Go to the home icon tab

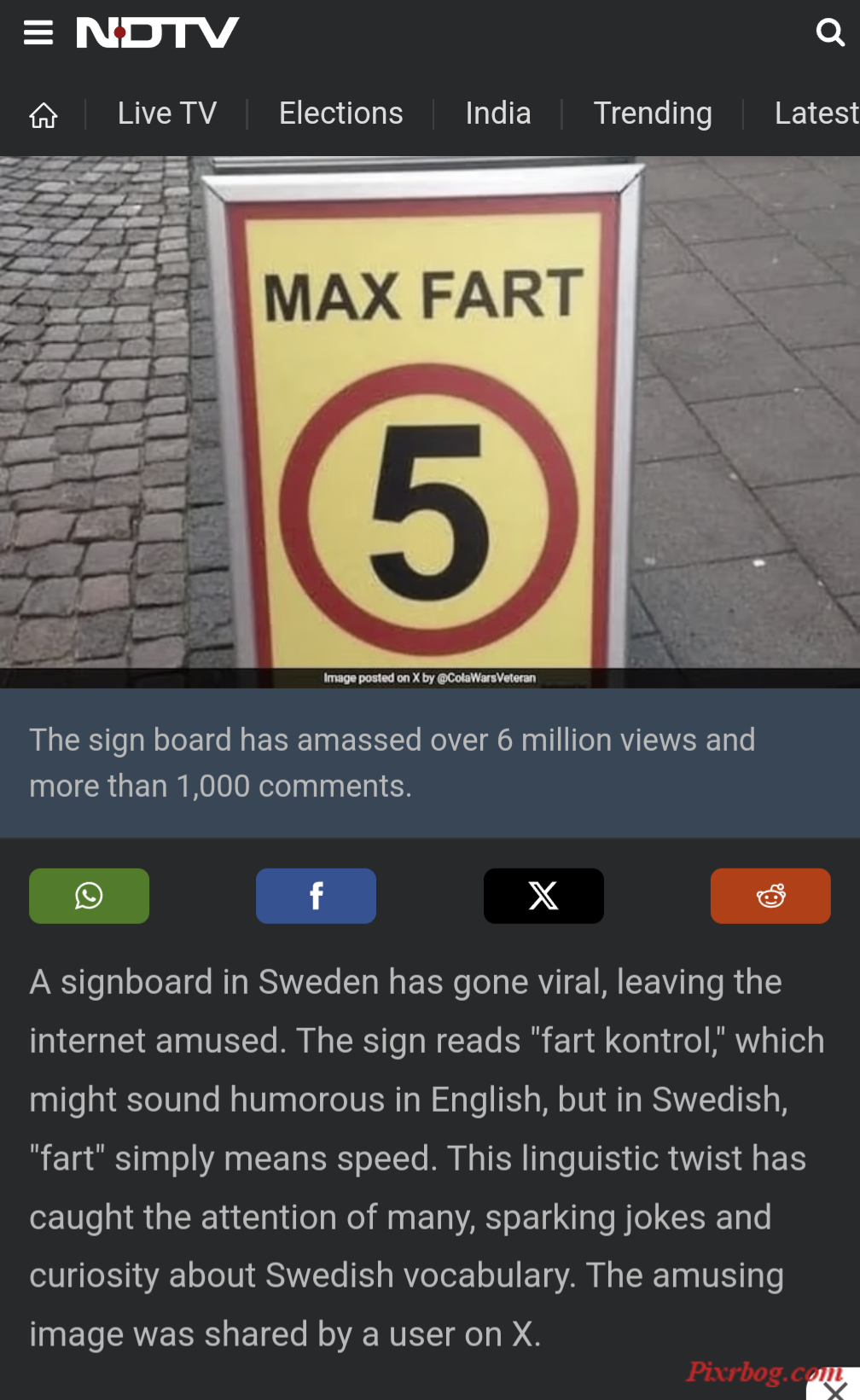44,114
